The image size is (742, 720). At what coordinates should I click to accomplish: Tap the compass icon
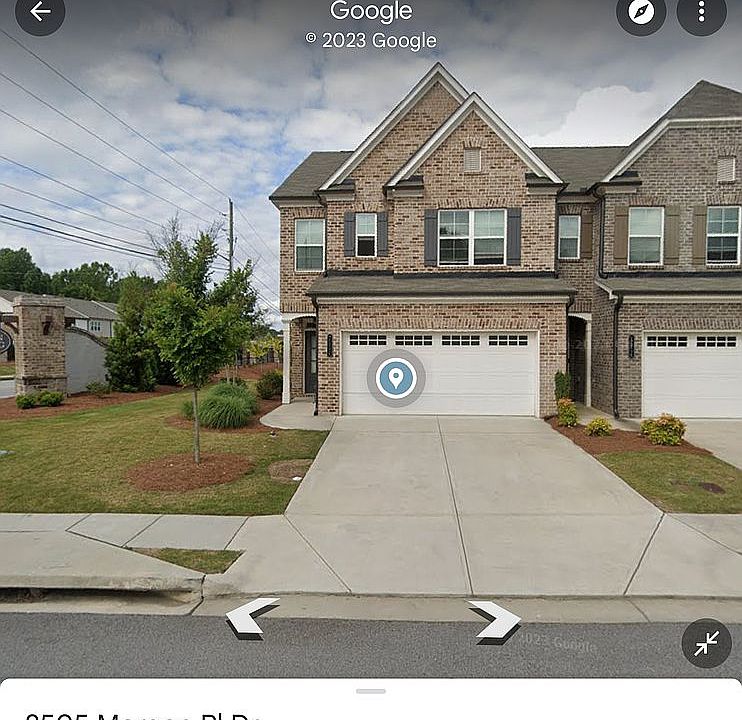(x=641, y=12)
